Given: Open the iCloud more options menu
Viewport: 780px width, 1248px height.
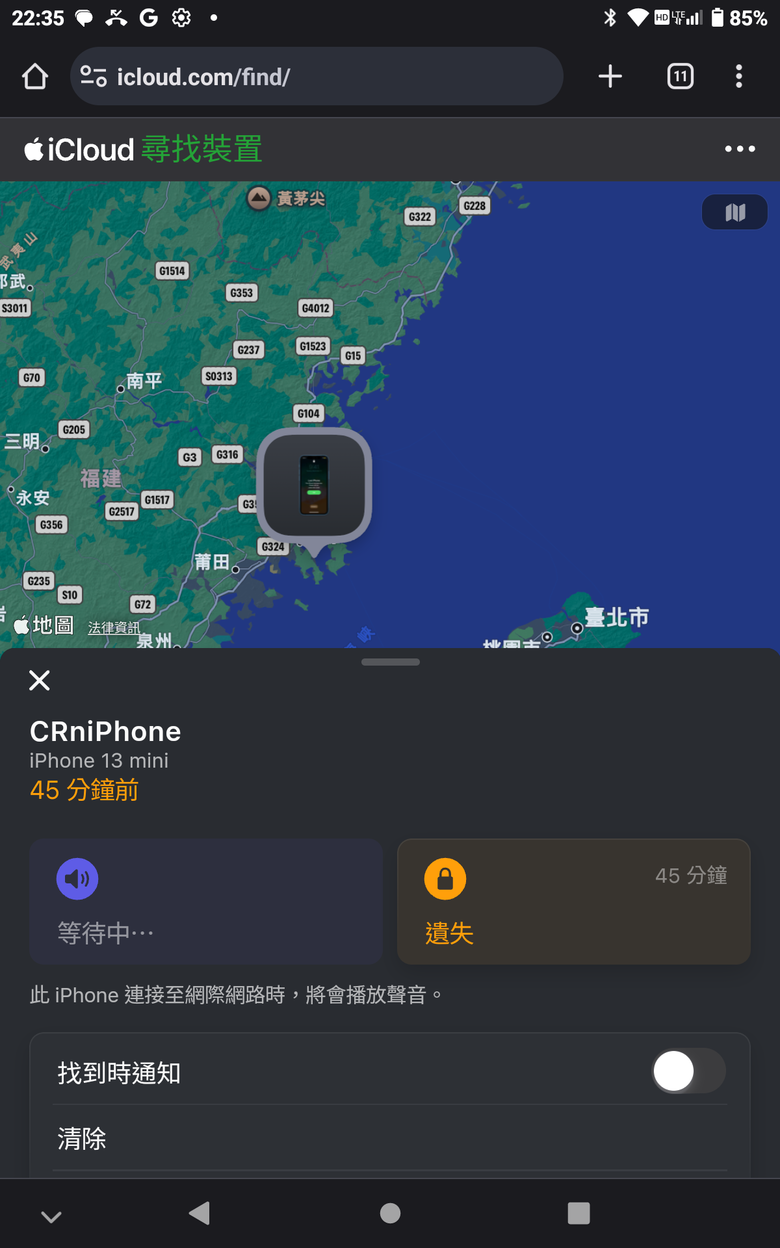Looking at the screenshot, I should pyautogui.click(x=739, y=149).
